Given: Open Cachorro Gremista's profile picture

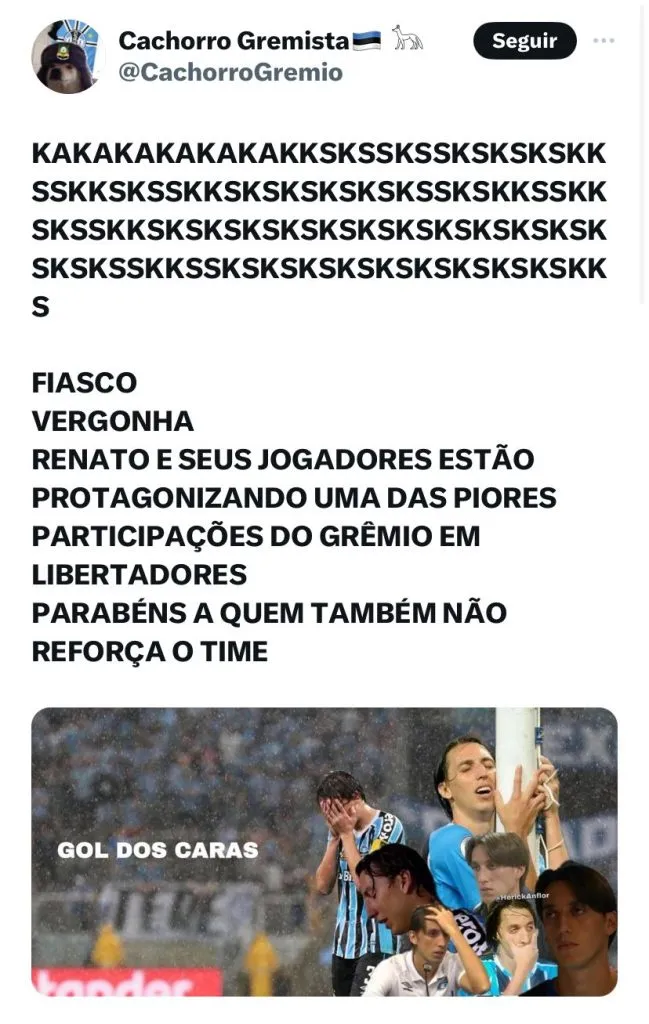Looking at the screenshot, I should click(x=68, y=57).
